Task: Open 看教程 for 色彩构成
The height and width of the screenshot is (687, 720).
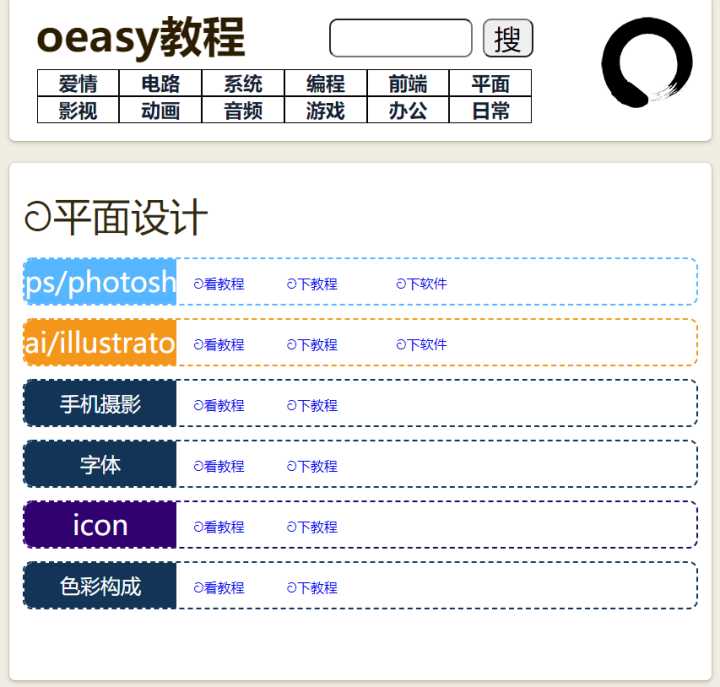Action: (219, 588)
